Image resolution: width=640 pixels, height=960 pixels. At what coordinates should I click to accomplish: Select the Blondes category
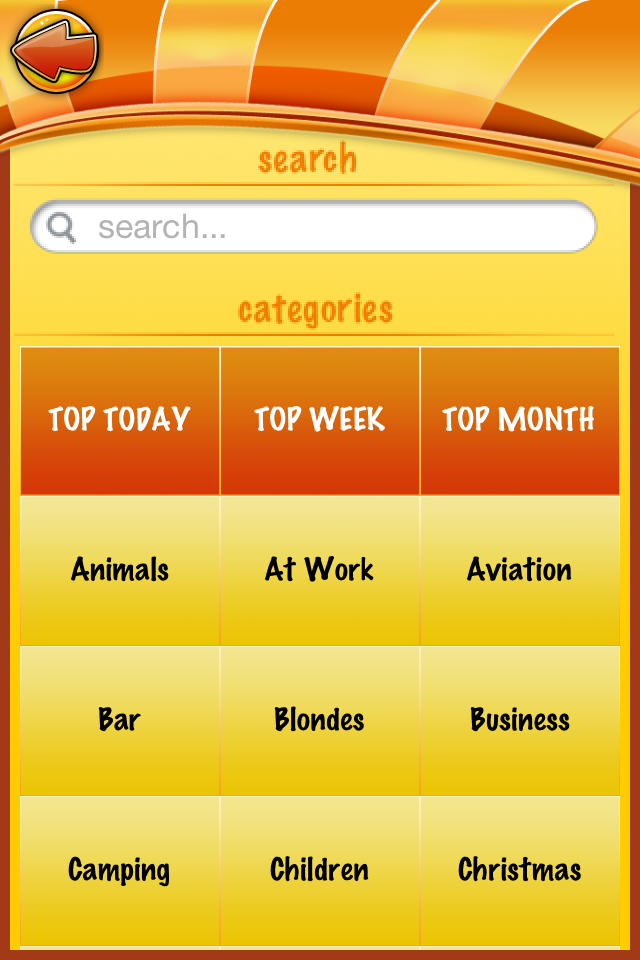click(320, 720)
